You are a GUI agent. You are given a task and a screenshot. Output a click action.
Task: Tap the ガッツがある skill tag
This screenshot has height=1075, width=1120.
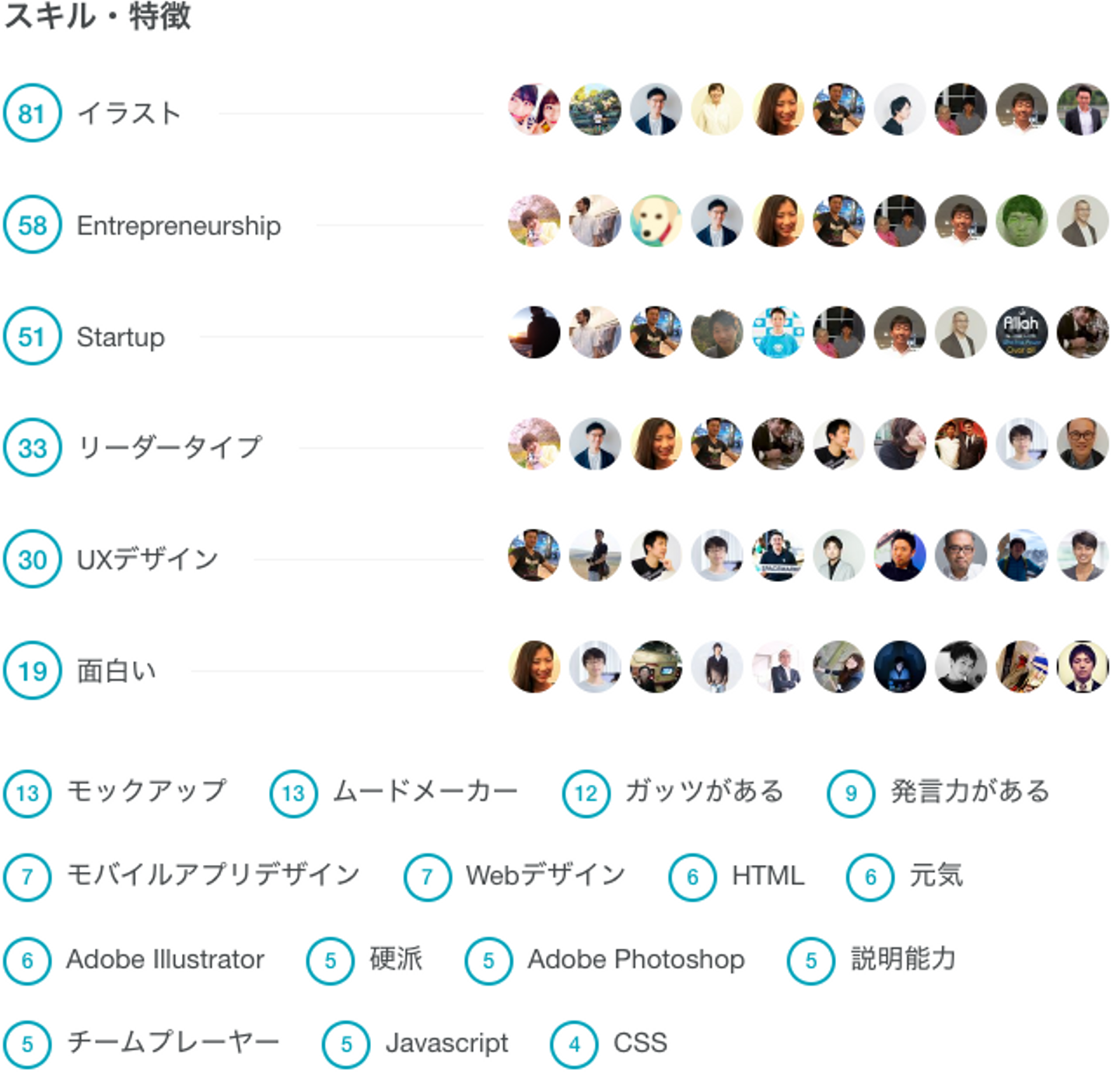click(x=704, y=792)
